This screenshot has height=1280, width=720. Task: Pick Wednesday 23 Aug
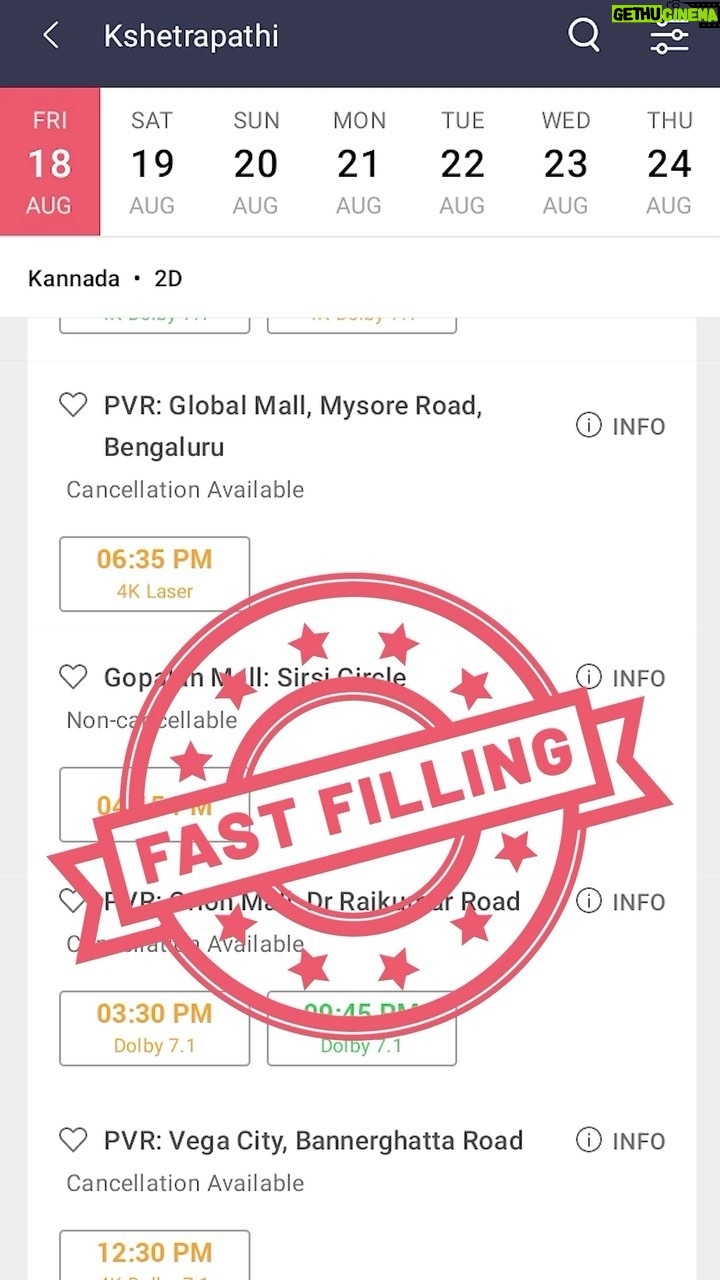565,162
